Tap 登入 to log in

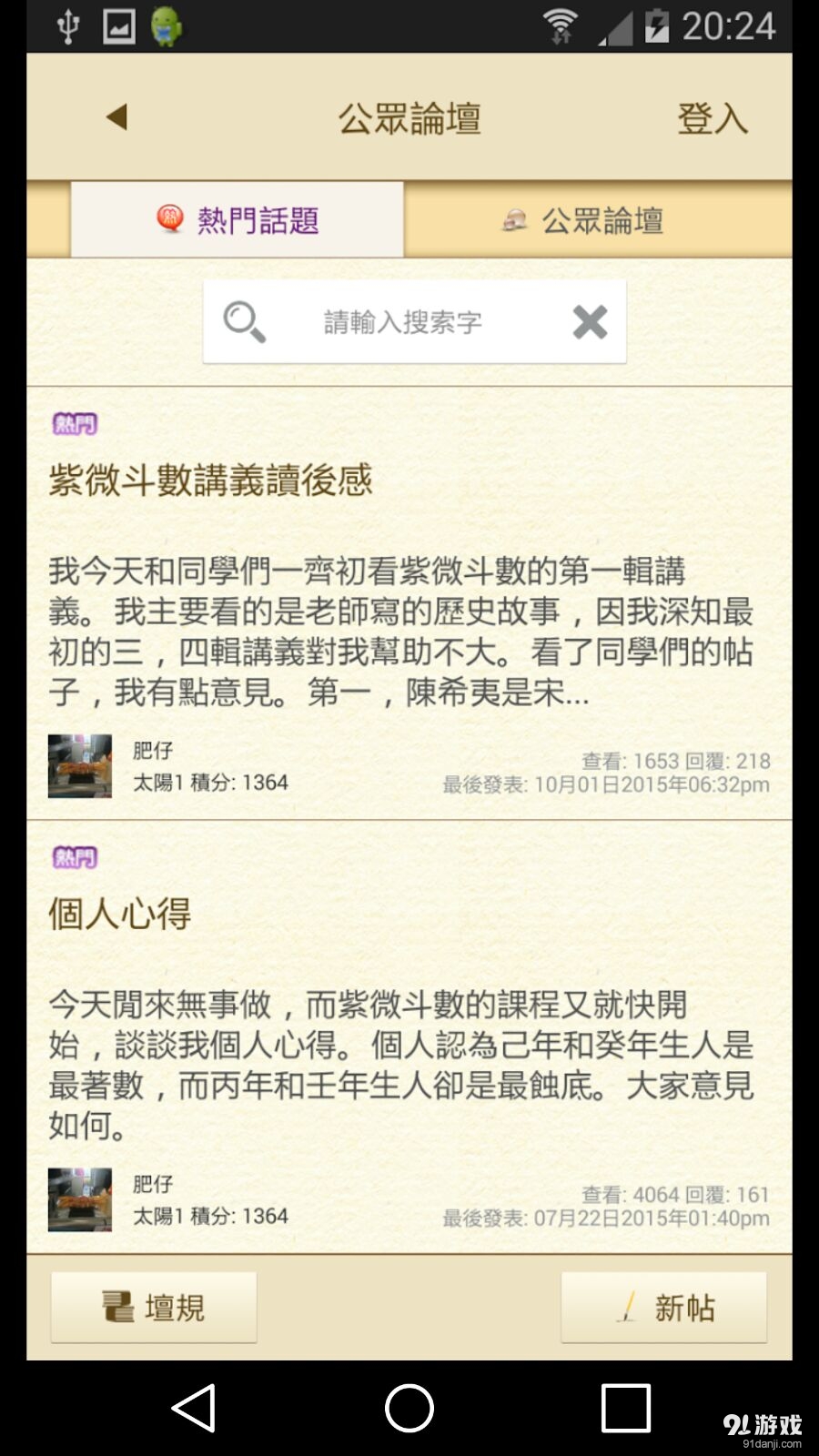713,117
